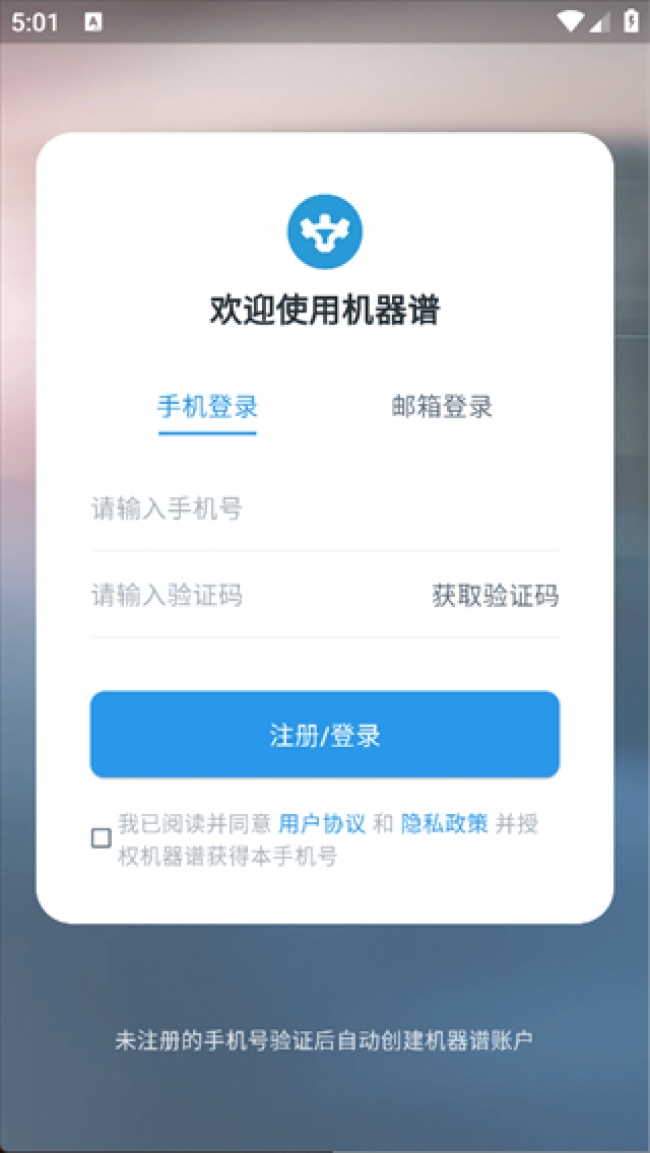Open the 用户协议 link

(x=322, y=824)
